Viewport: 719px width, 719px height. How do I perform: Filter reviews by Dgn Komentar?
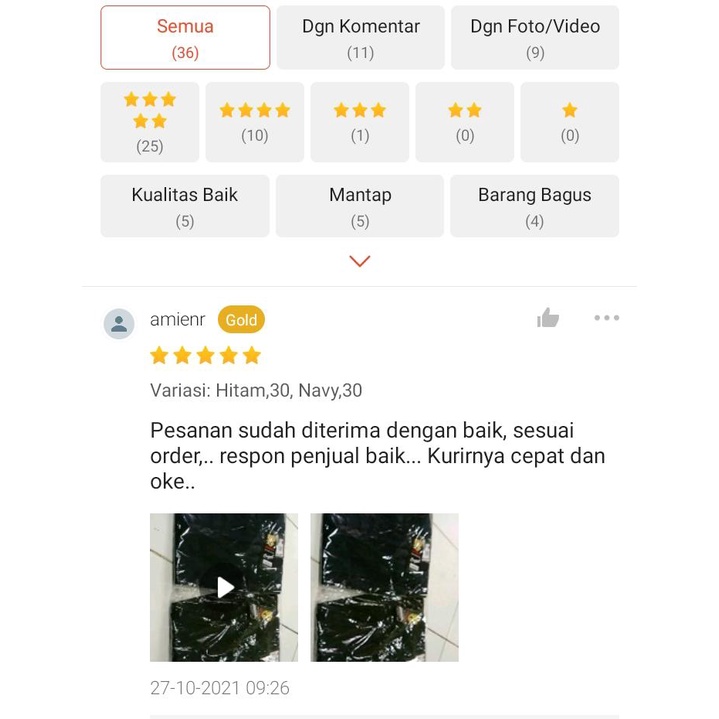pos(360,38)
